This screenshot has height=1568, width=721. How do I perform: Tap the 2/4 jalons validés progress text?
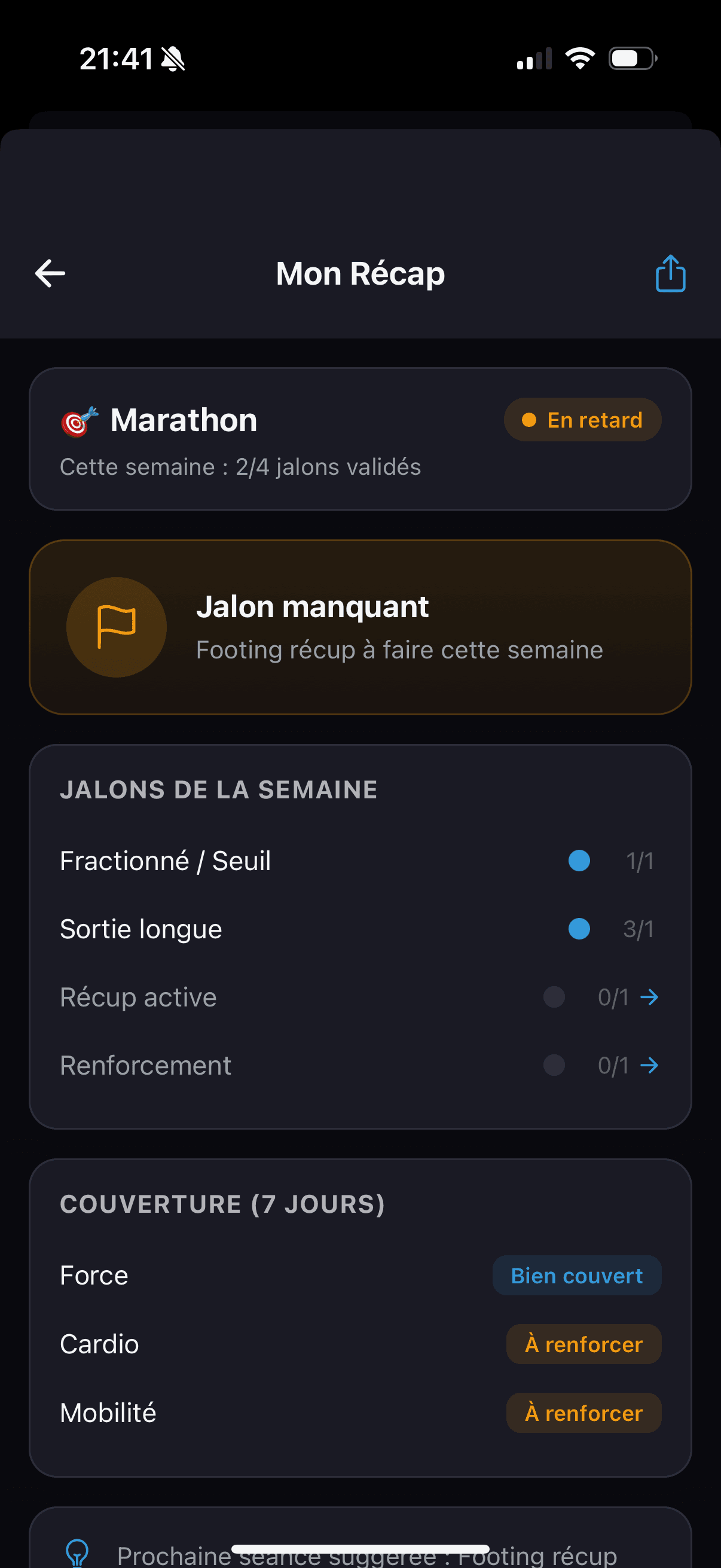point(240,466)
